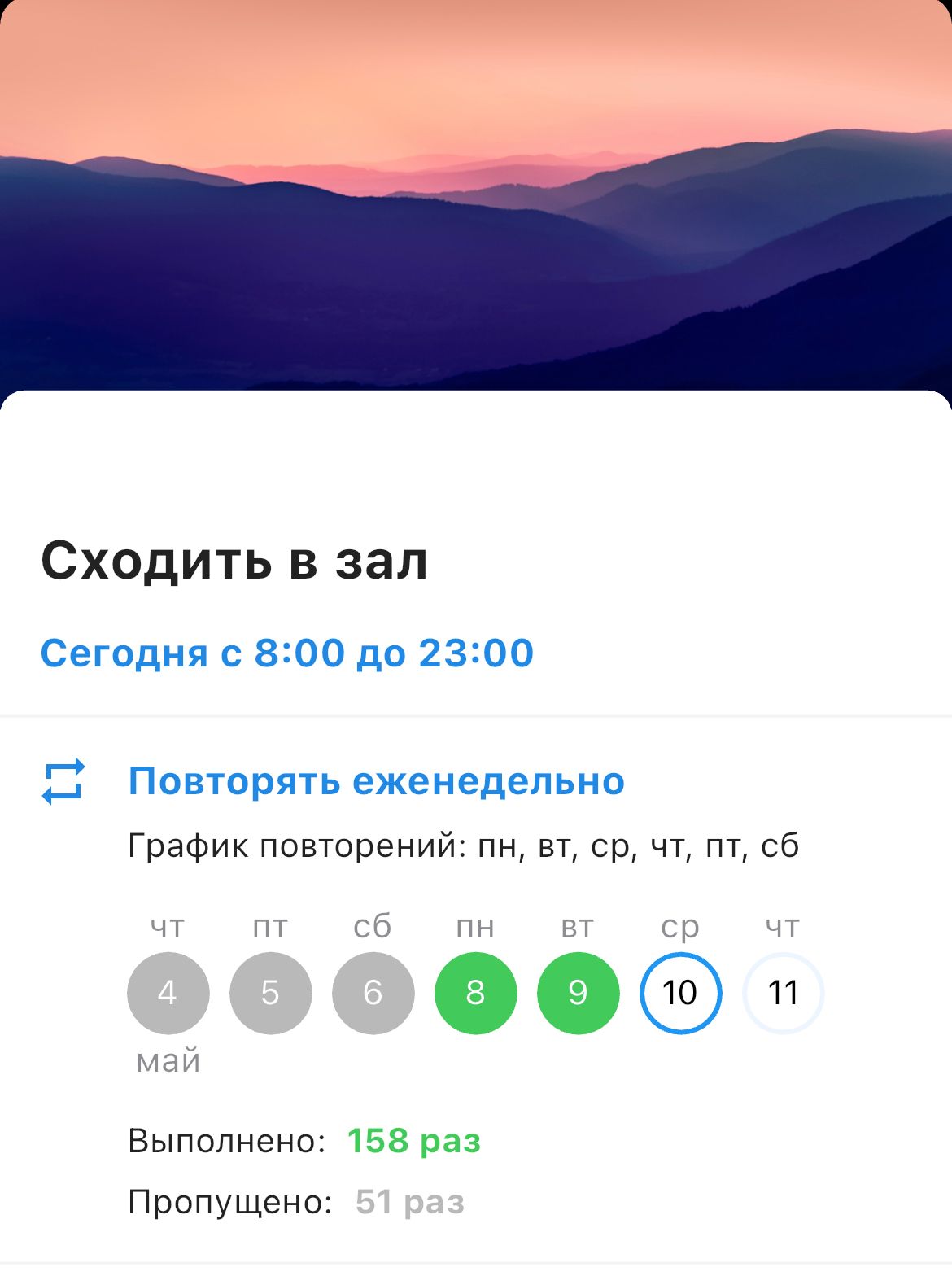Image resolution: width=952 pixels, height=1276 pixels.
Task: Open the 'Повторять еженедельно' repeat settings
Action: pos(376,781)
